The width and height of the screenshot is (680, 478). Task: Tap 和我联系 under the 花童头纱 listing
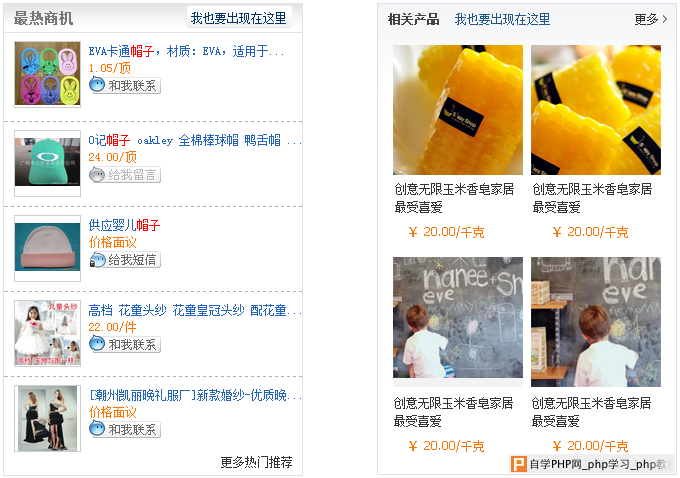(125, 344)
